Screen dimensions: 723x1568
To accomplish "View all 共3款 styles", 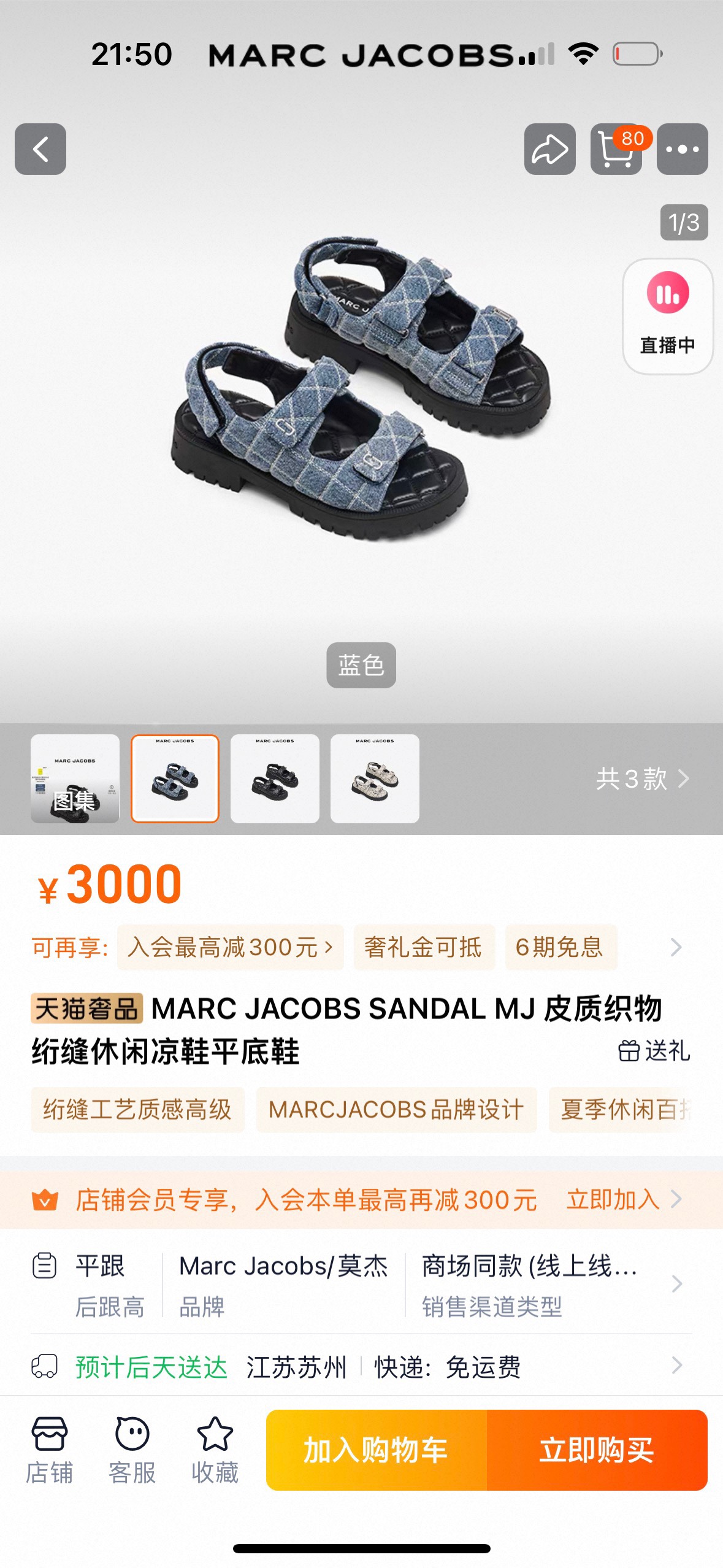I will [641, 779].
